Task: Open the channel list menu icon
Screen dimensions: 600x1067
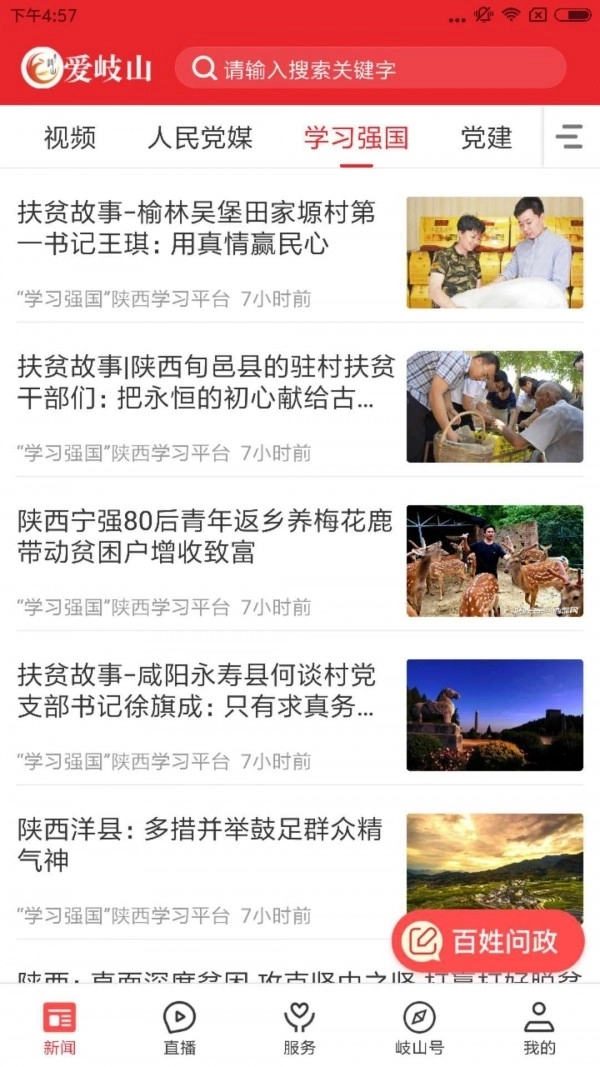Action: click(570, 137)
